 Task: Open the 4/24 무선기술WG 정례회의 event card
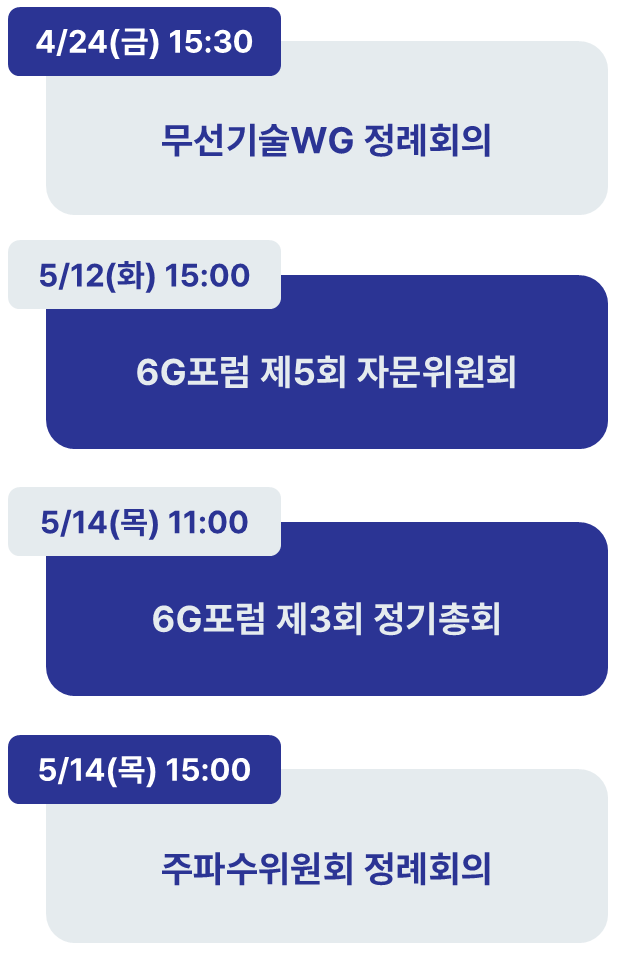326,140
